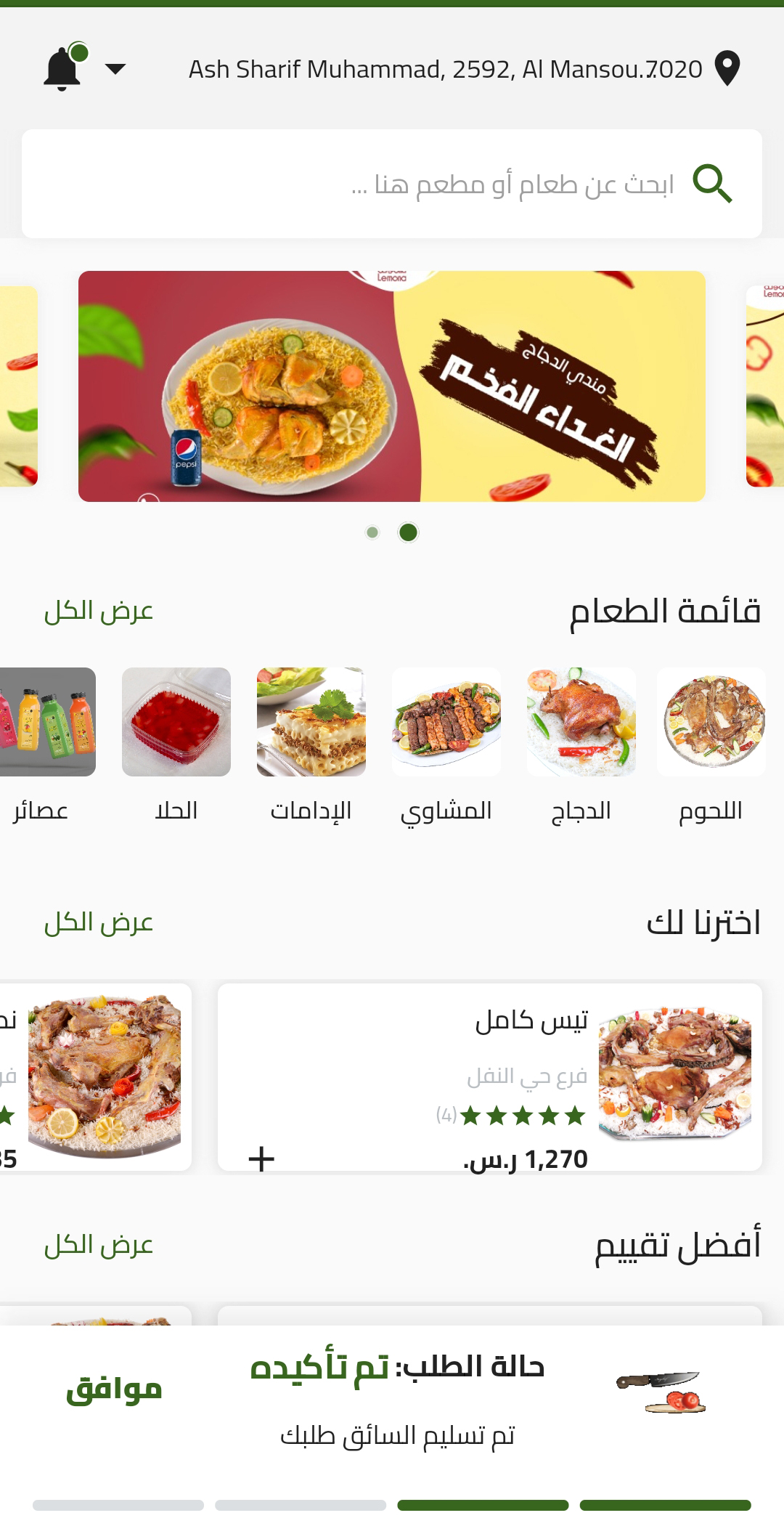Add تيس كامل using the plus icon
This screenshot has height=1534, width=784.
tap(261, 1158)
